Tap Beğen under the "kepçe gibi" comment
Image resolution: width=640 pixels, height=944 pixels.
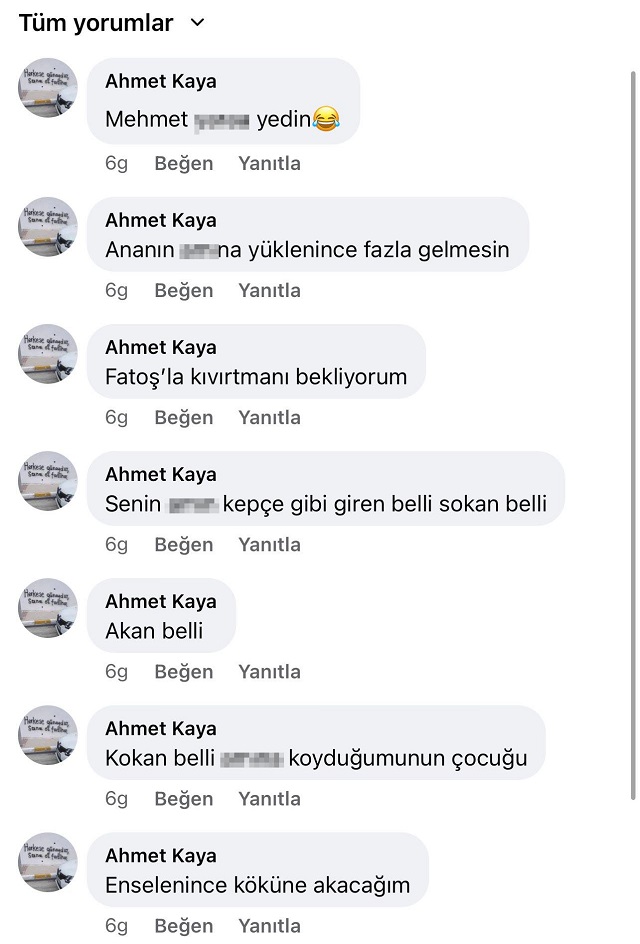183,544
